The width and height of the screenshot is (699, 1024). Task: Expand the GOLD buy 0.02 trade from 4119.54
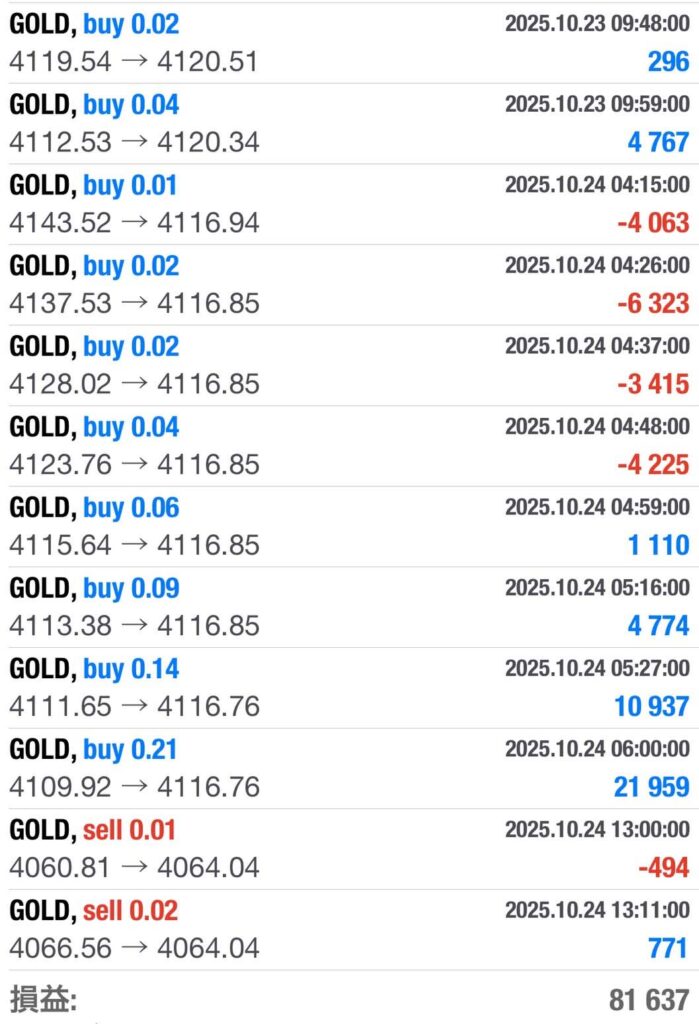[x=349, y=42]
